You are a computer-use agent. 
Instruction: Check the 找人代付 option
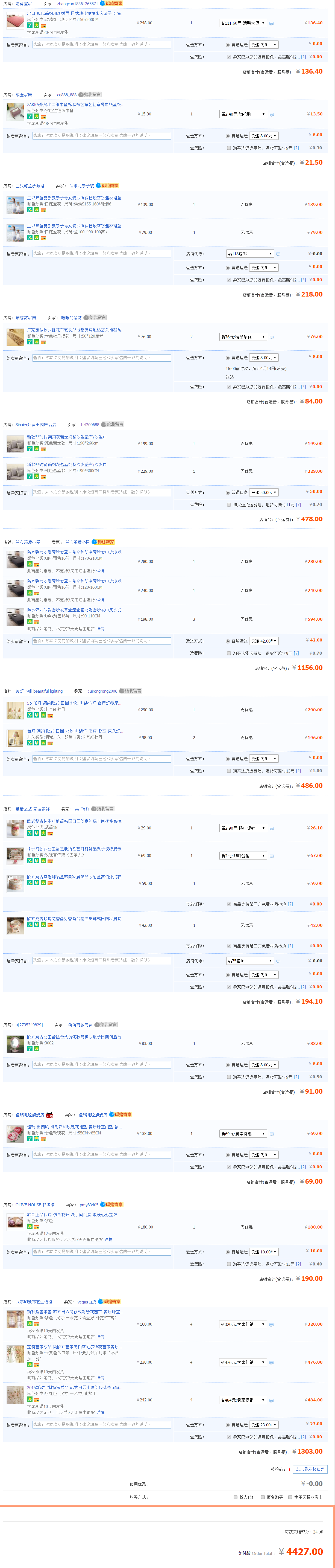[235, 1497]
